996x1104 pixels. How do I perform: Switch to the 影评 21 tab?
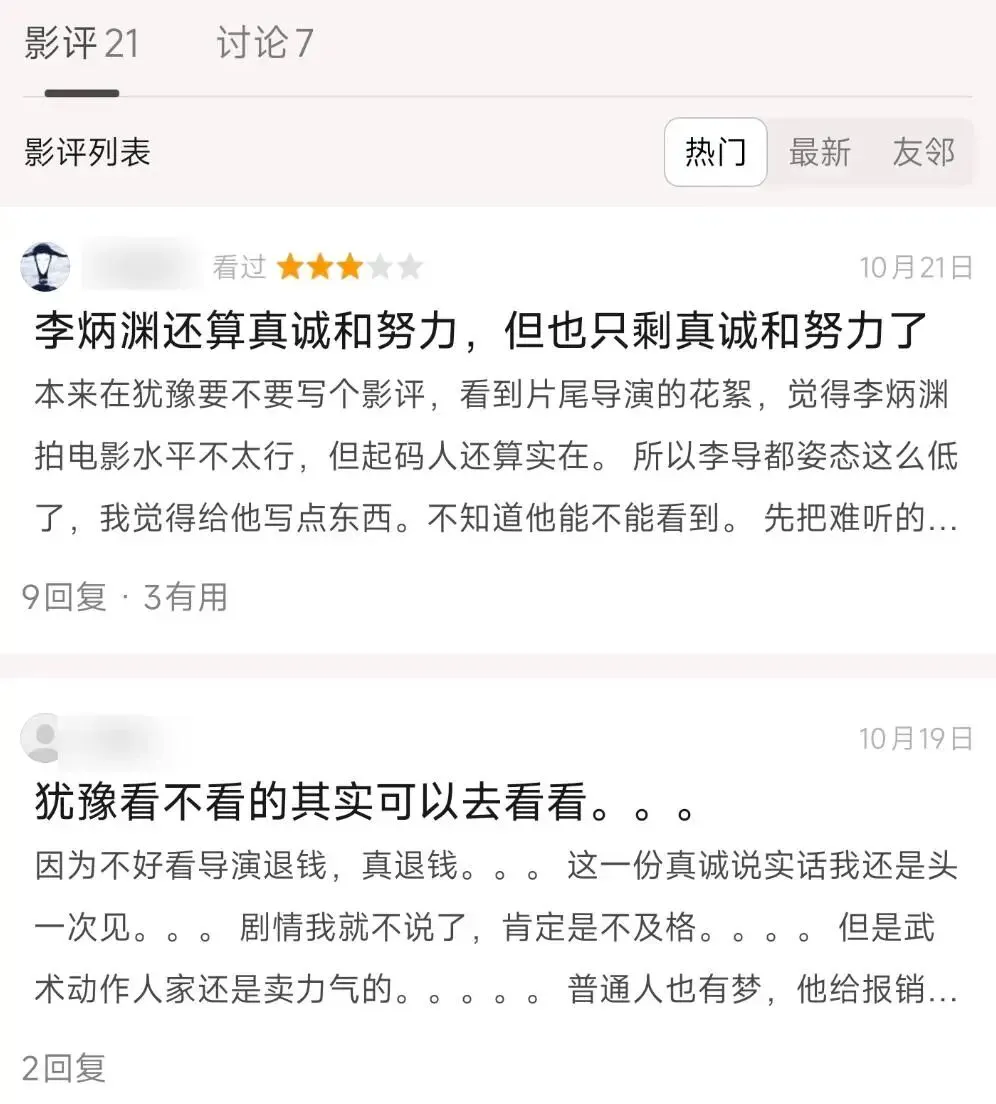(x=81, y=44)
